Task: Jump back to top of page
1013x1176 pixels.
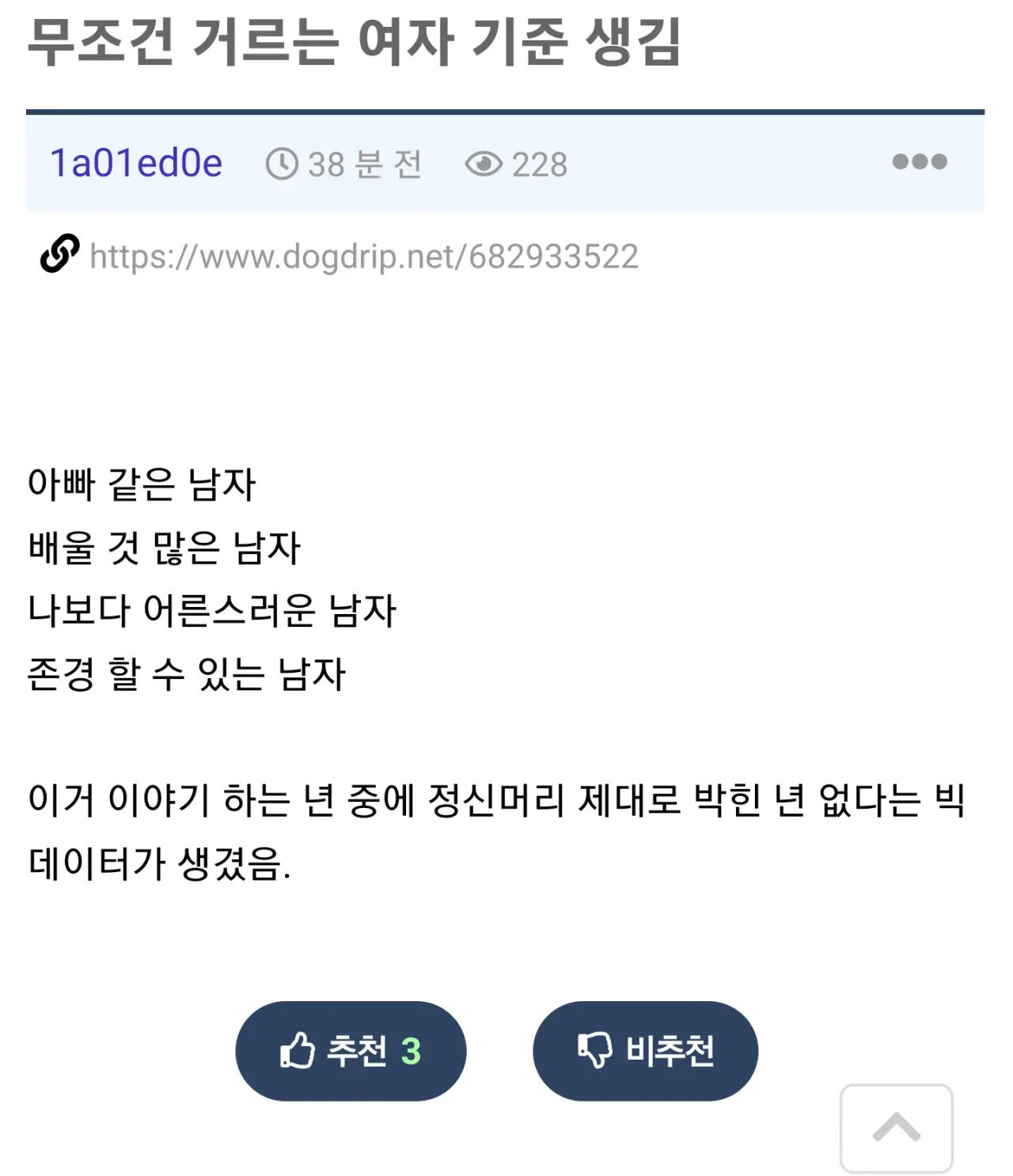Action: pos(896,1128)
